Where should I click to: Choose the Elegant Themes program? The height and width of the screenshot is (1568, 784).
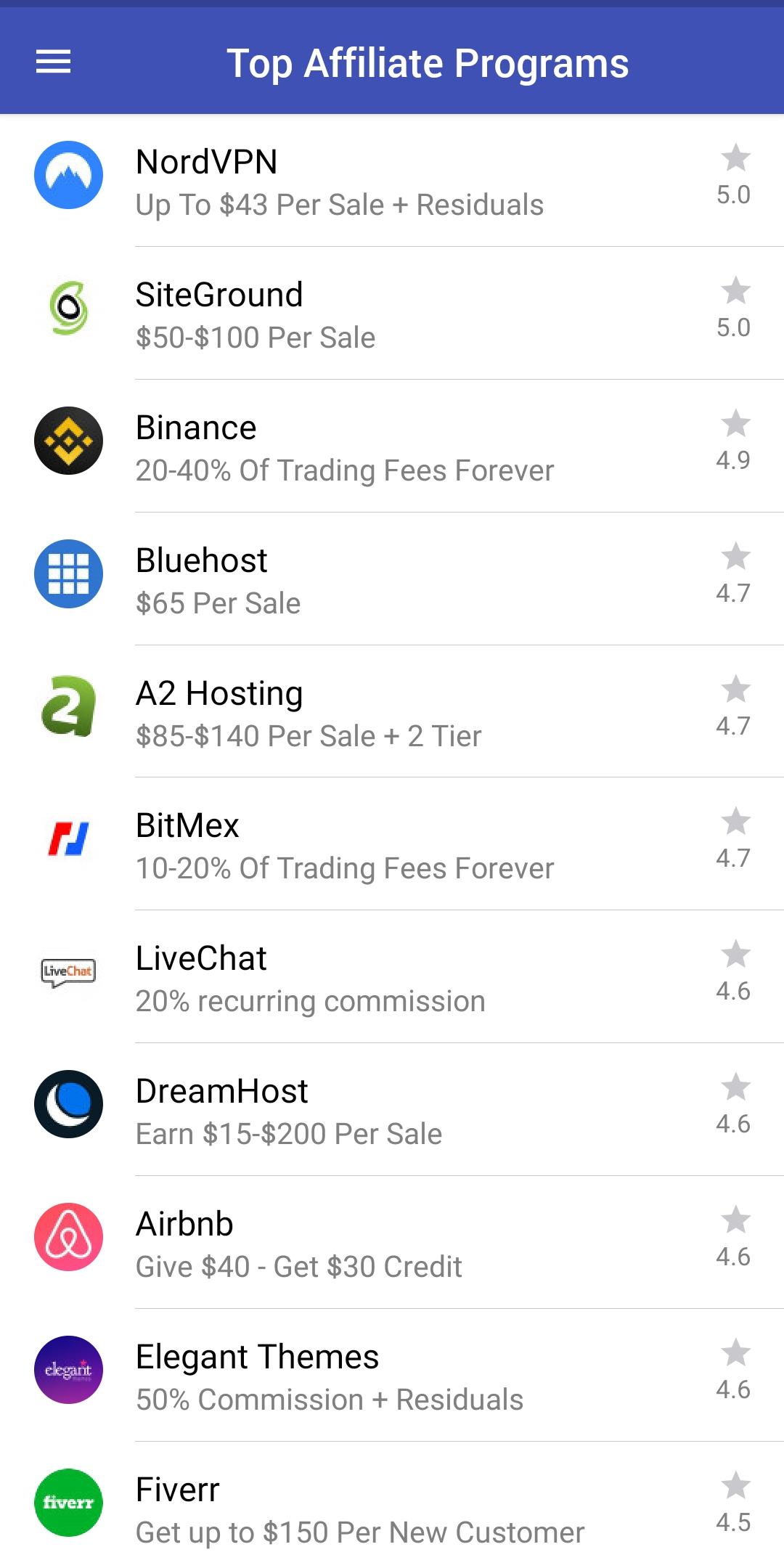pos(392,1376)
